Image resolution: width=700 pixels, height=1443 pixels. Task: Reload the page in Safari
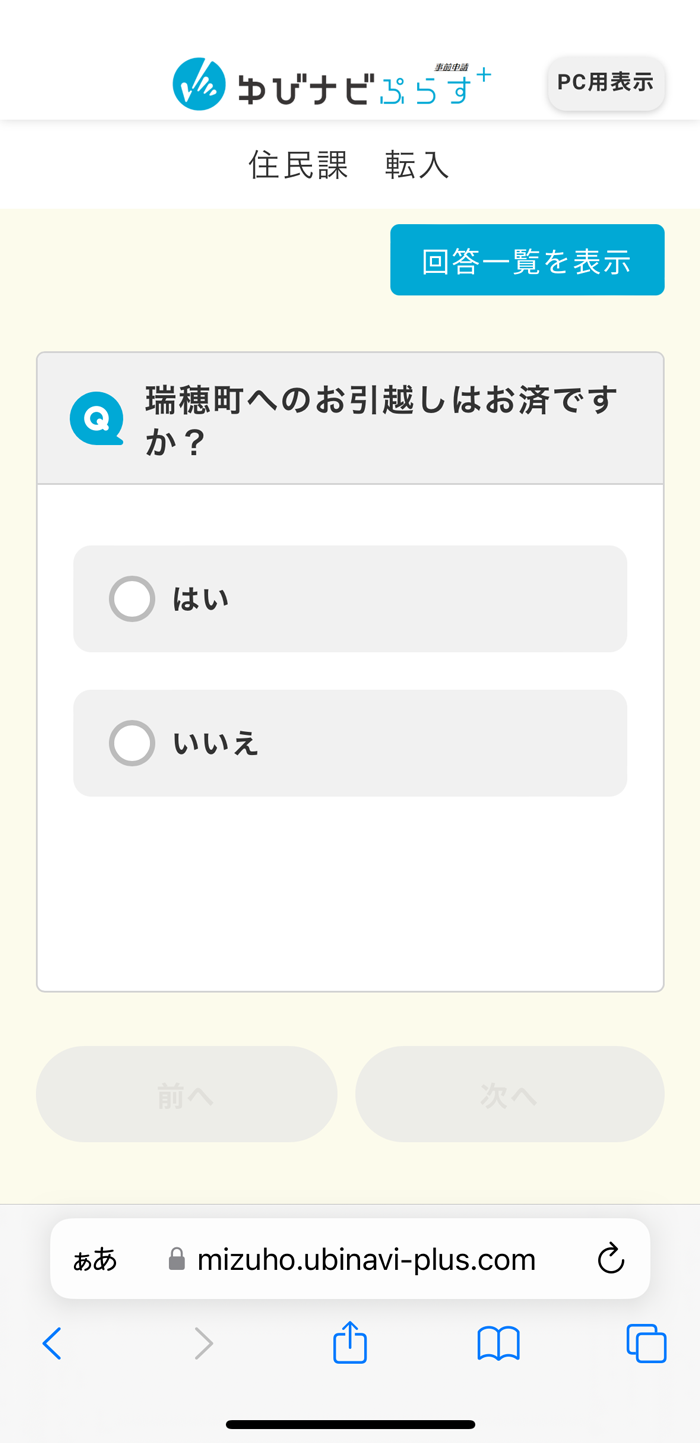(610, 1259)
